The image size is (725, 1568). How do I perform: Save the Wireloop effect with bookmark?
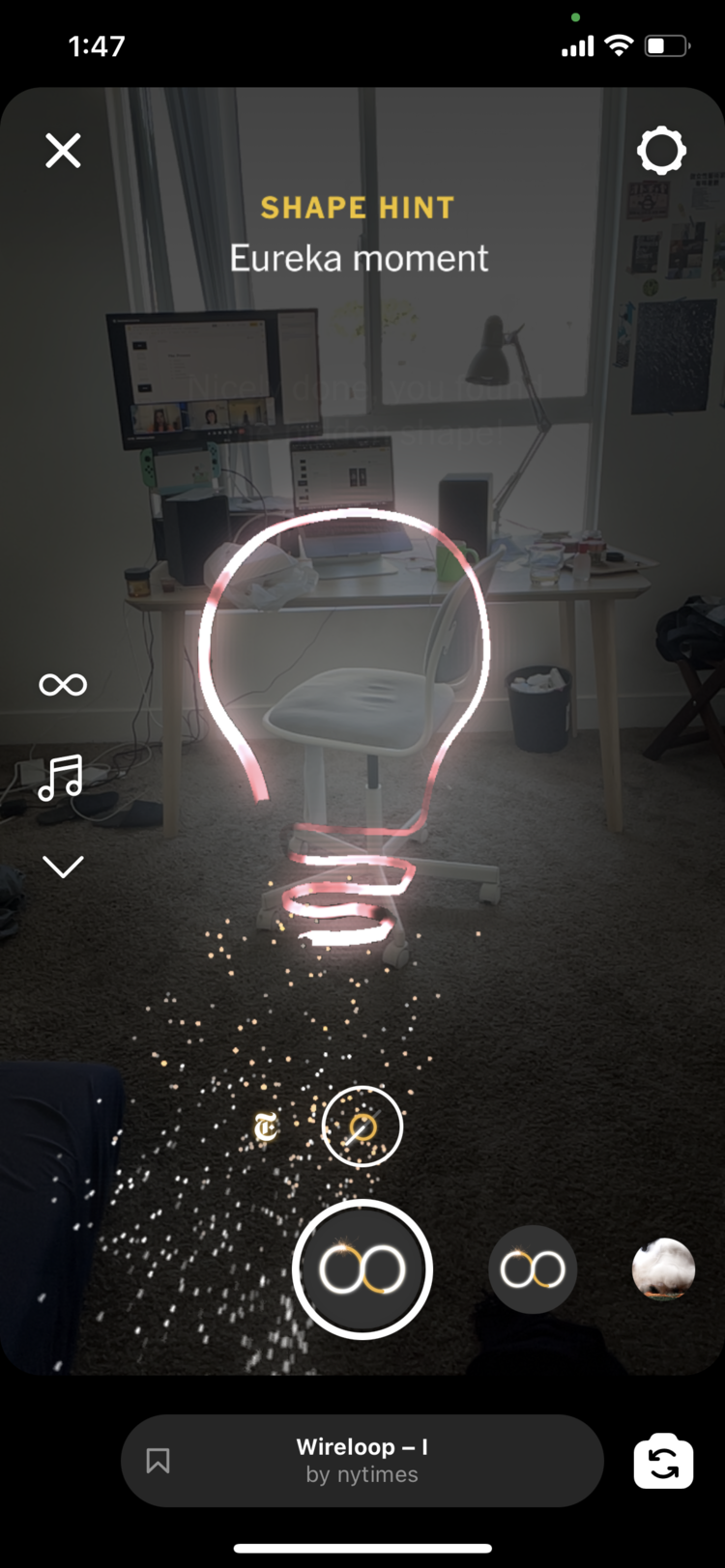pyautogui.click(x=158, y=1461)
